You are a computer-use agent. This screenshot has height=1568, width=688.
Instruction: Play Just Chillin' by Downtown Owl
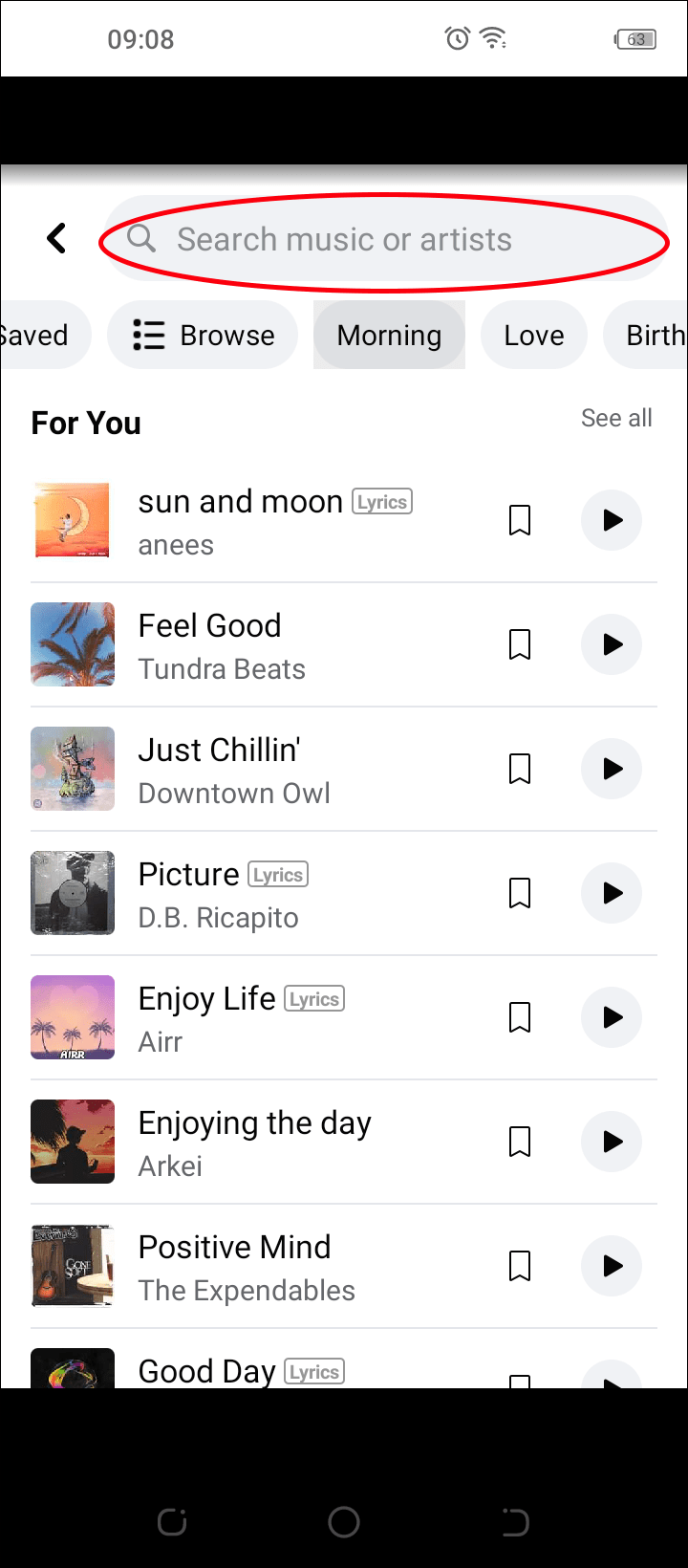click(612, 769)
